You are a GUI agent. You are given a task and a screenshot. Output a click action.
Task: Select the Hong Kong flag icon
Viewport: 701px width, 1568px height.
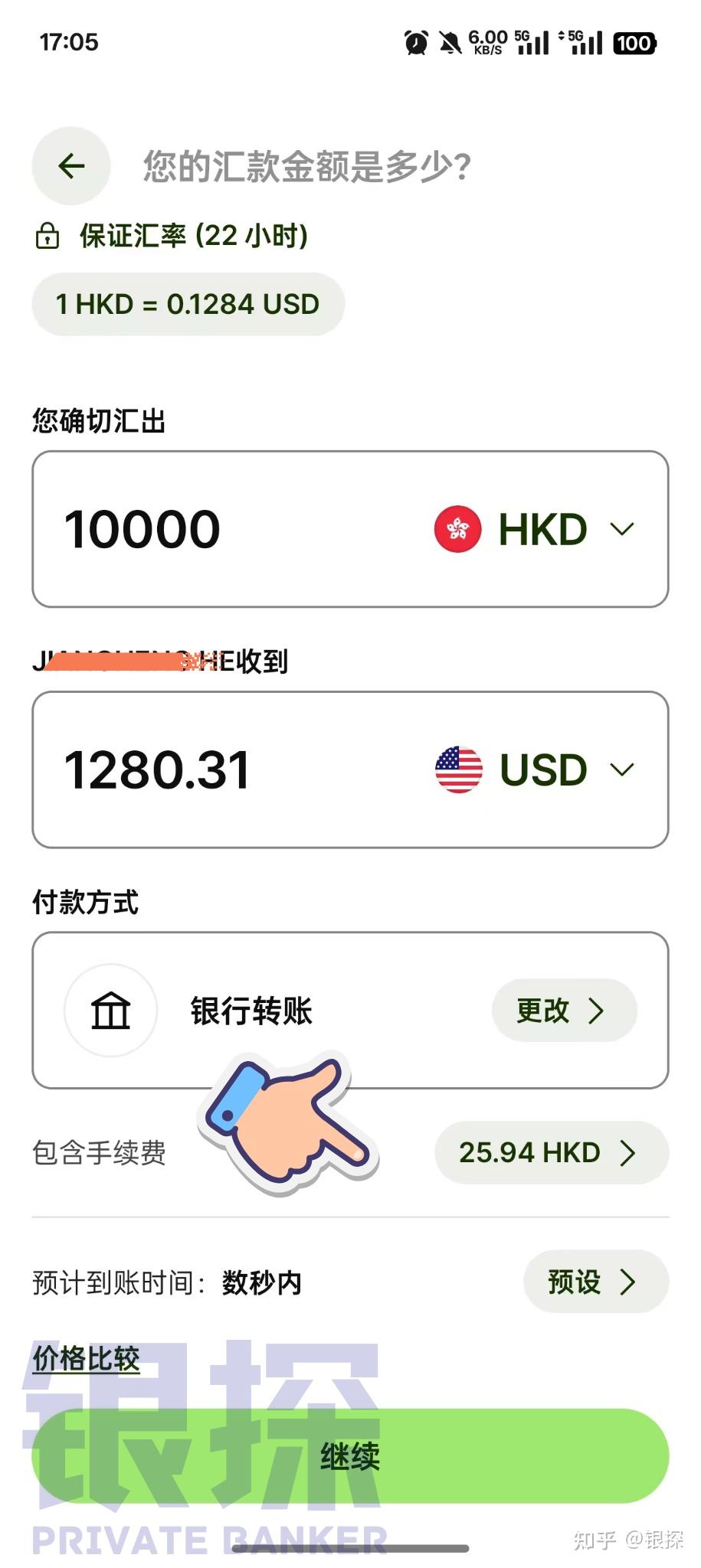tap(457, 528)
